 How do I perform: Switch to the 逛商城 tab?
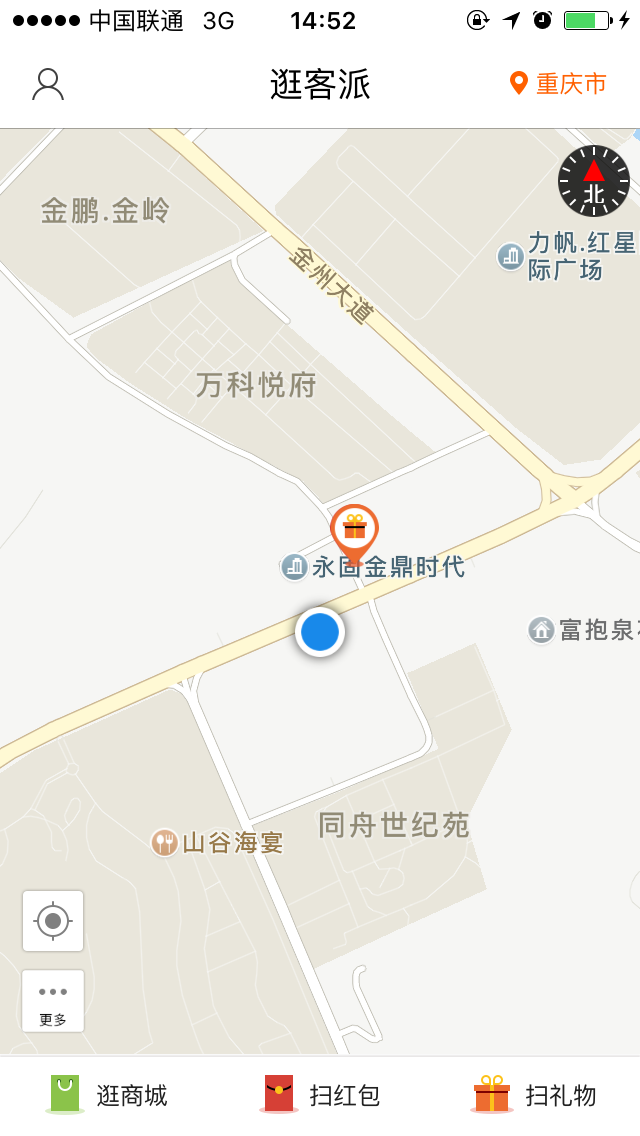point(107,1095)
